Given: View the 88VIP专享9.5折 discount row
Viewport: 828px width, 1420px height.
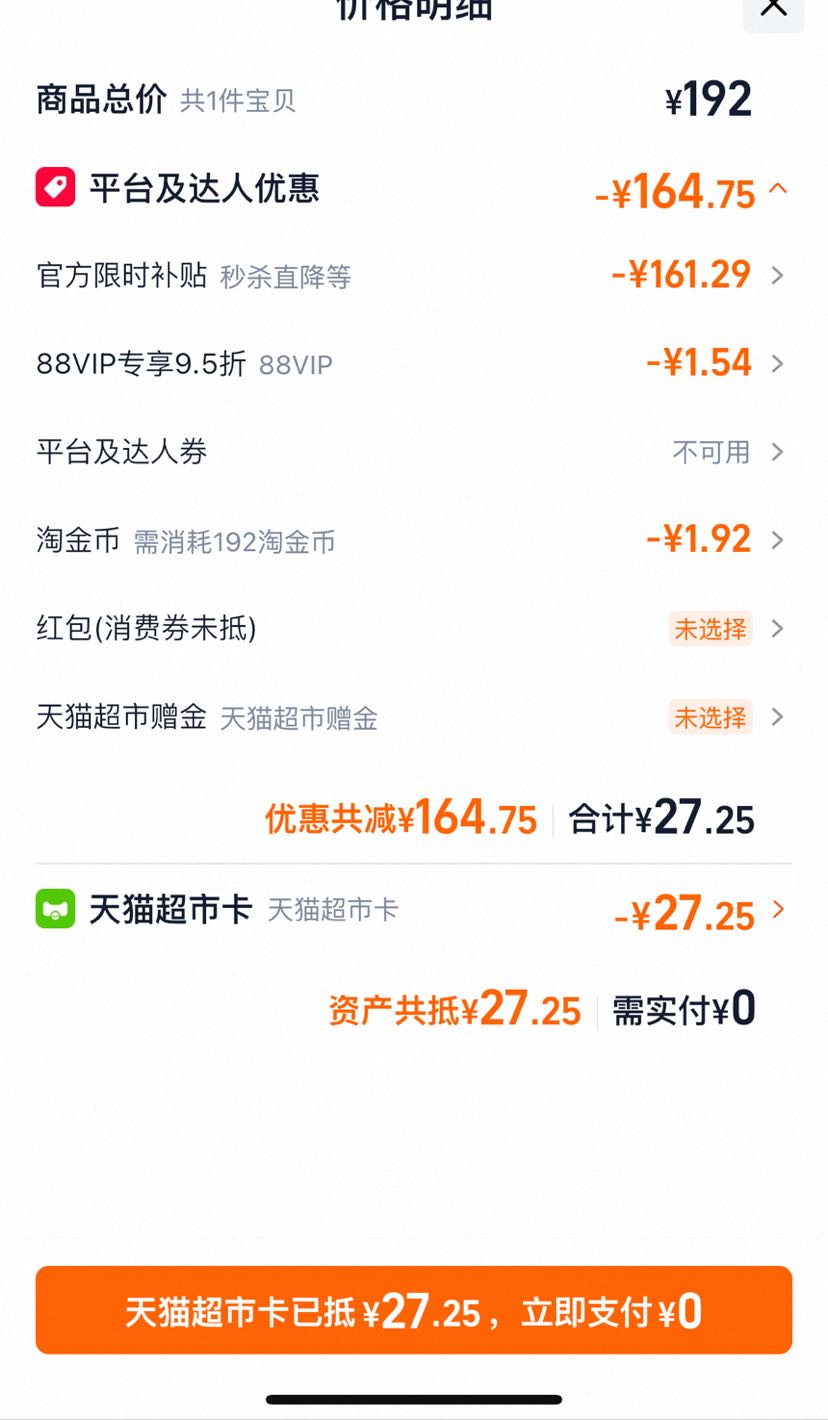Looking at the screenshot, I should tap(413, 363).
